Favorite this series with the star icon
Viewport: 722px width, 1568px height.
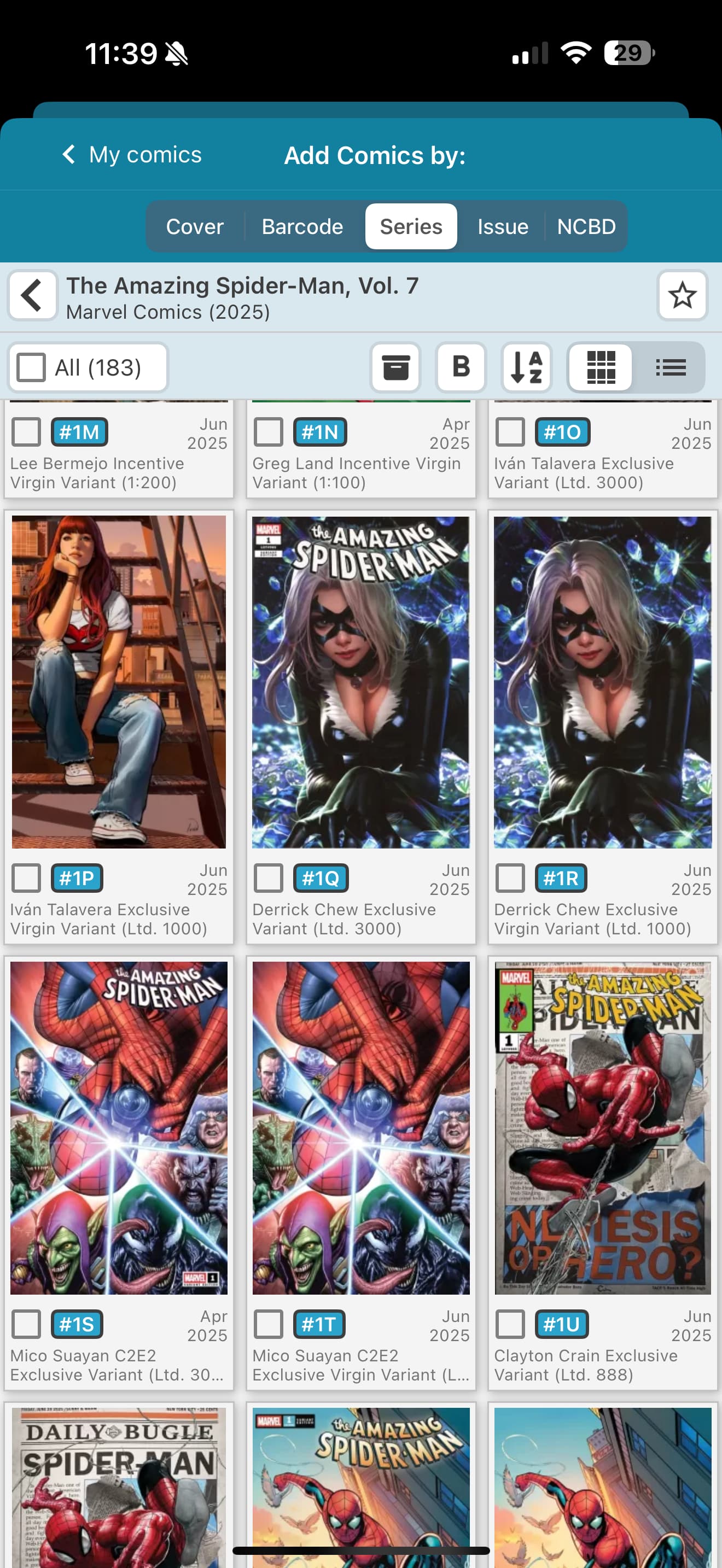[x=682, y=296]
